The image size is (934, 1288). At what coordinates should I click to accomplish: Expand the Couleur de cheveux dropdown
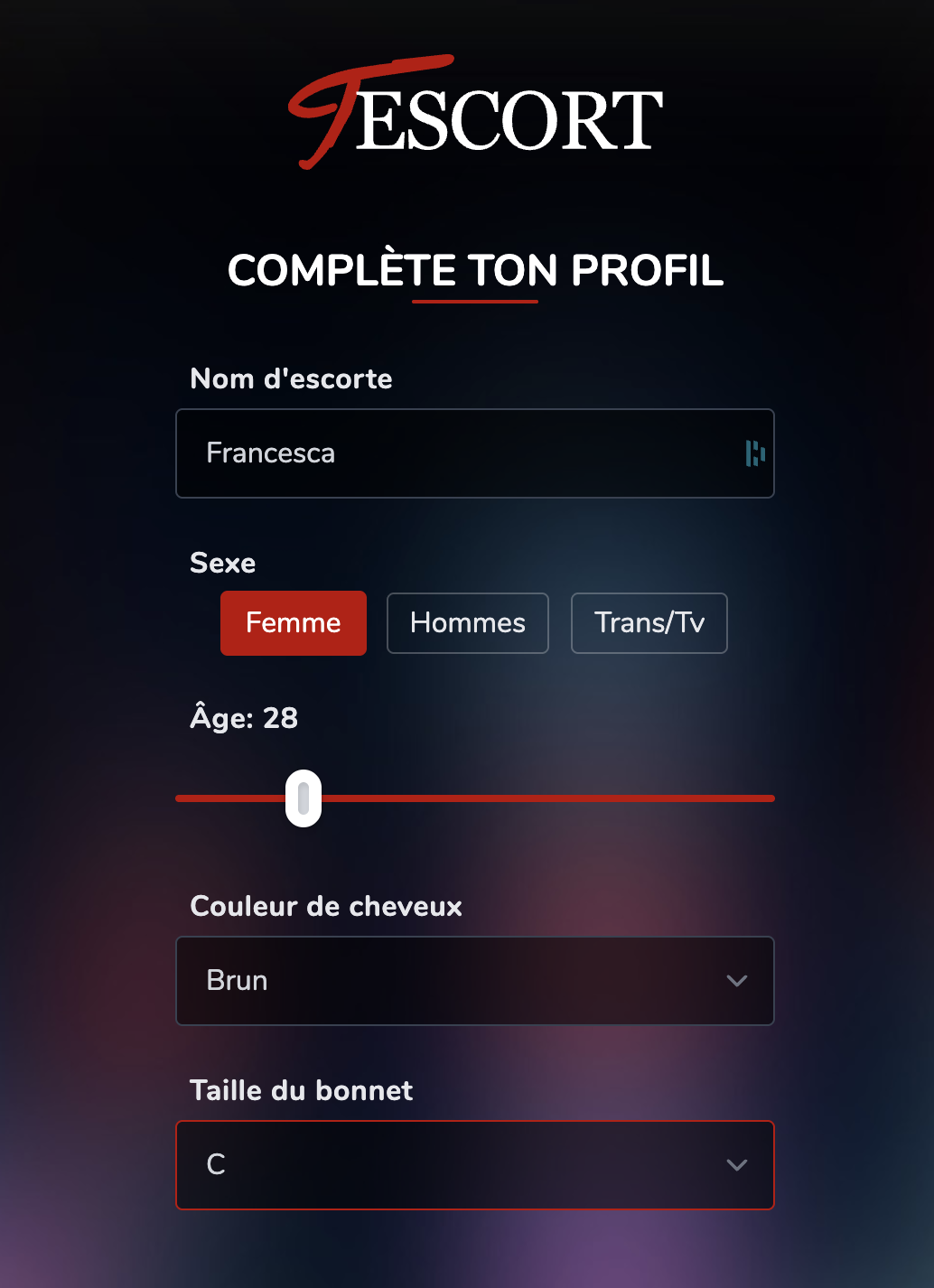click(x=475, y=981)
